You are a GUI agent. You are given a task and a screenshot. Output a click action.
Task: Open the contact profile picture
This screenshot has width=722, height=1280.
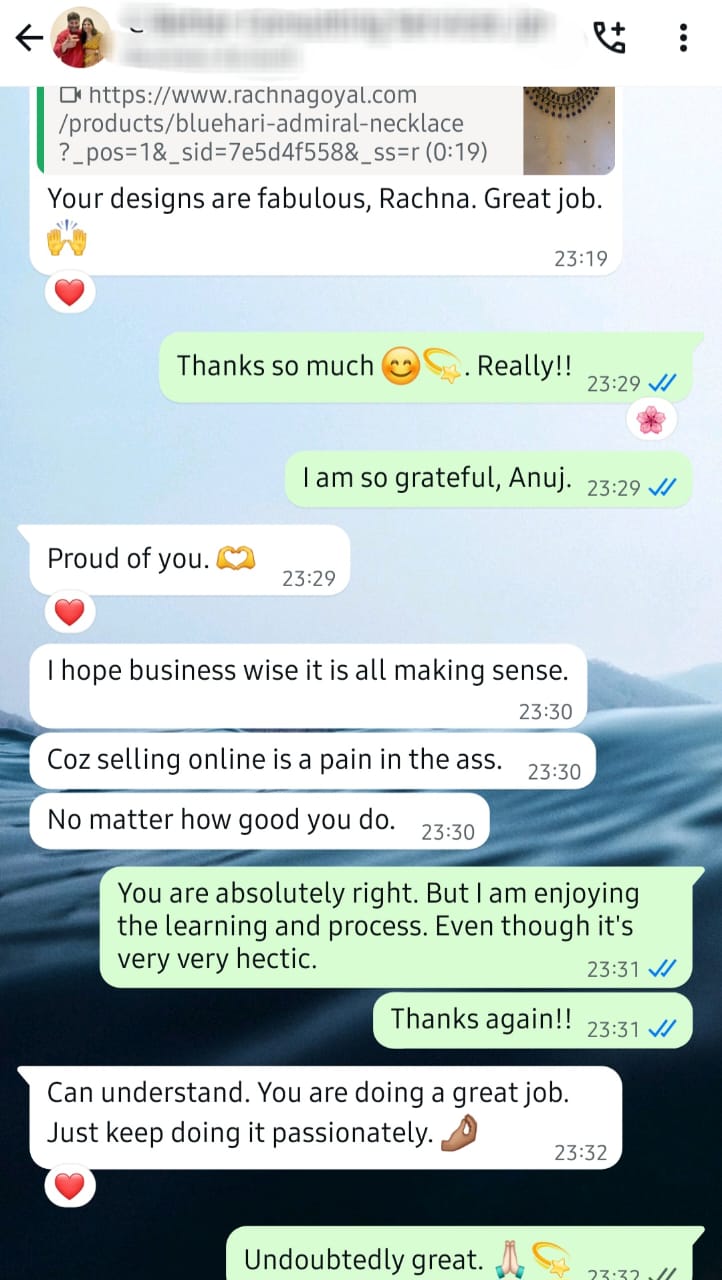81,38
